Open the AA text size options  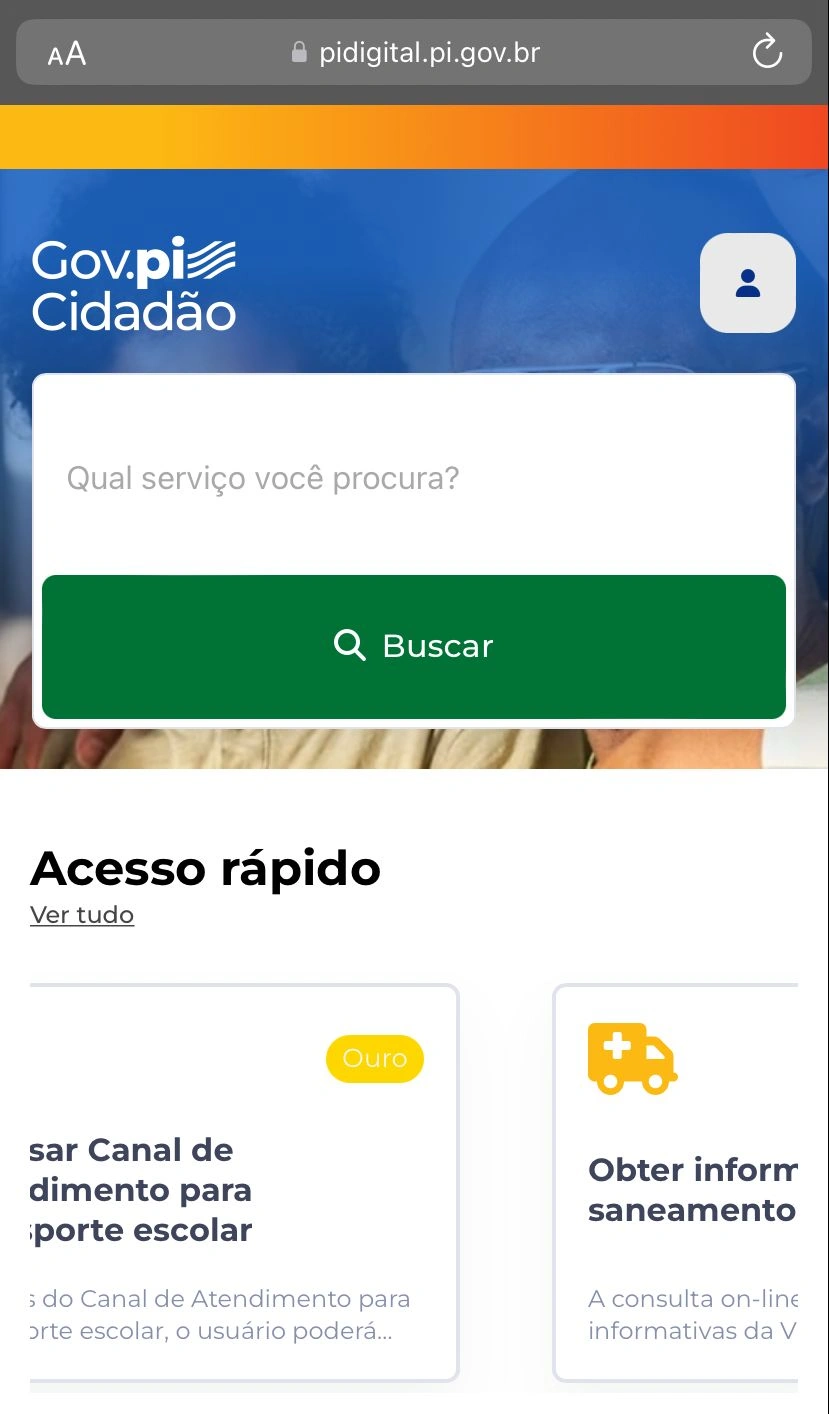pos(67,53)
